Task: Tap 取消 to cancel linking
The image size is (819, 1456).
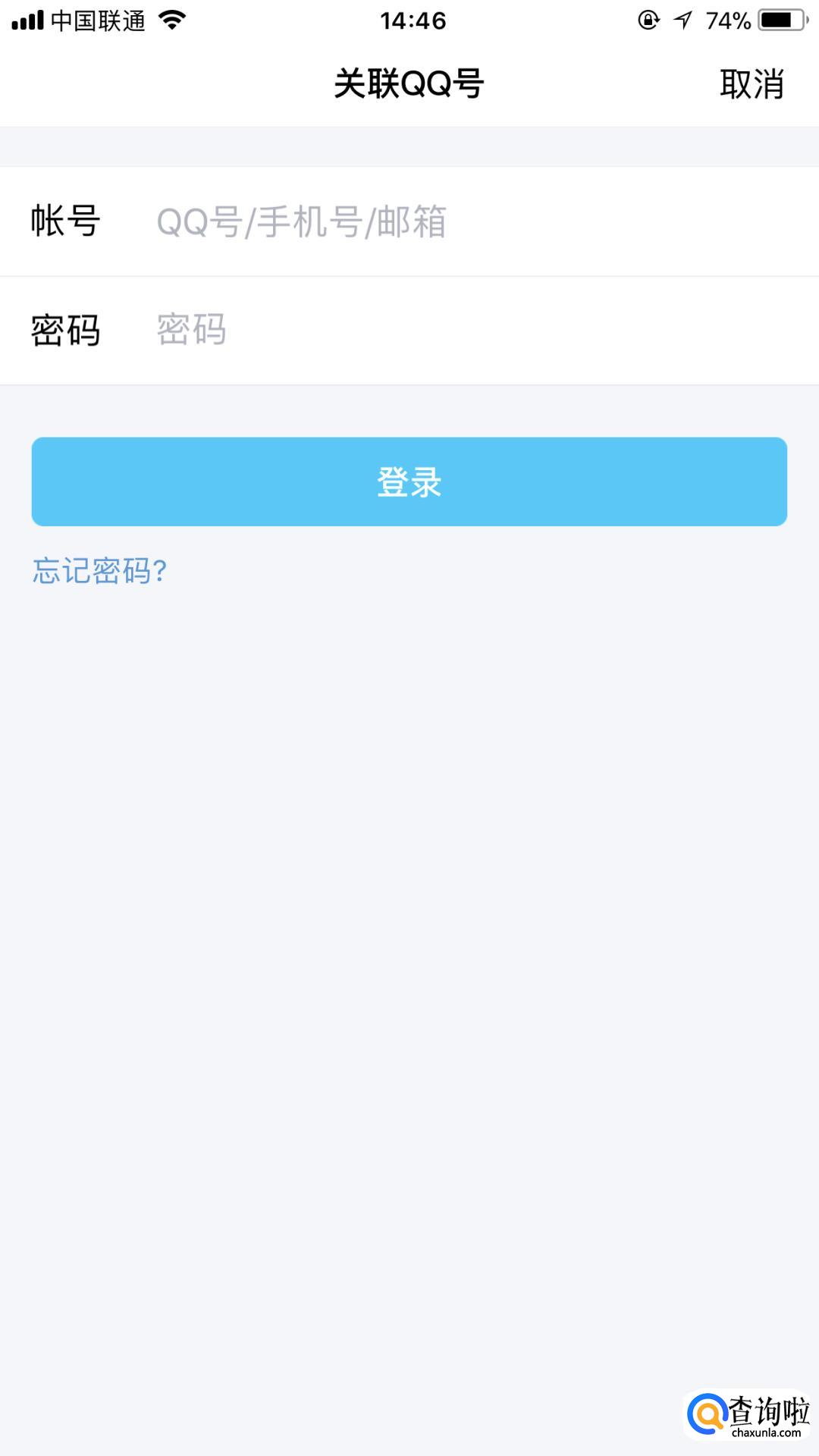Action: pyautogui.click(x=751, y=83)
